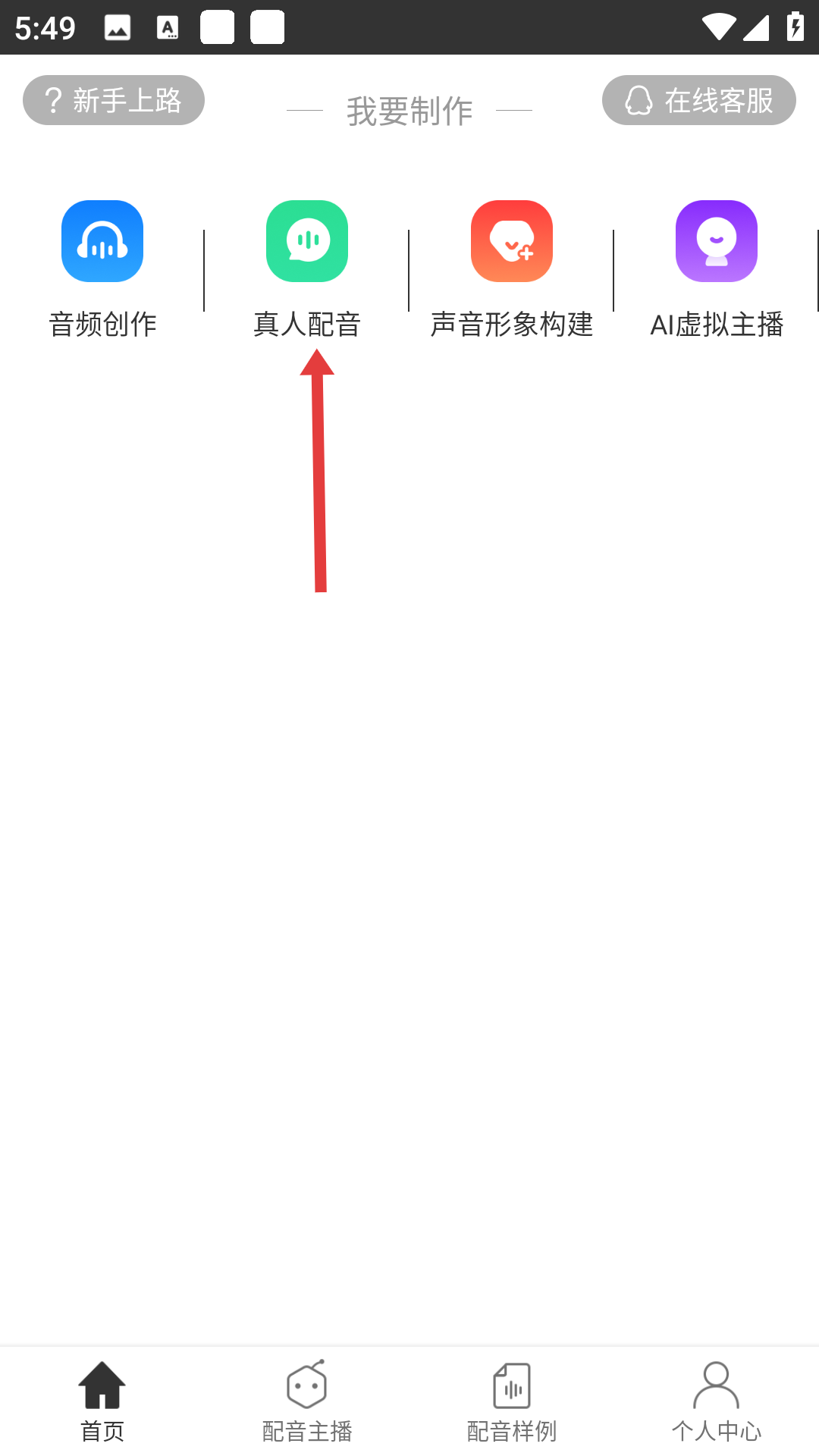The image size is (819, 1456).
Task: Open the 个人中心 profile tab
Action: [x=717, y=1401]
